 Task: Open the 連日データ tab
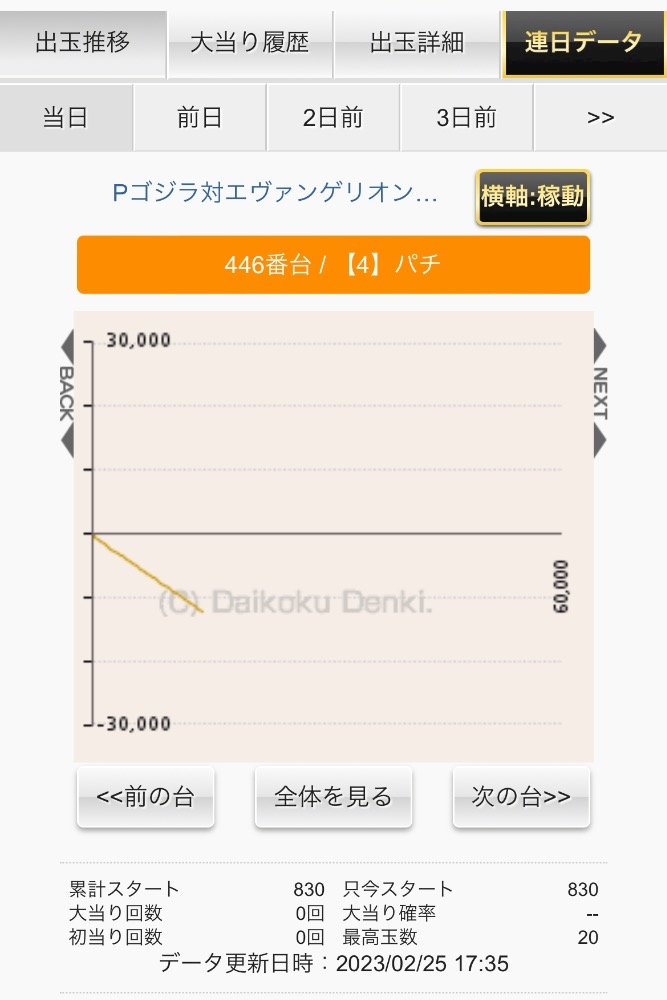click(x=583, y=43)
